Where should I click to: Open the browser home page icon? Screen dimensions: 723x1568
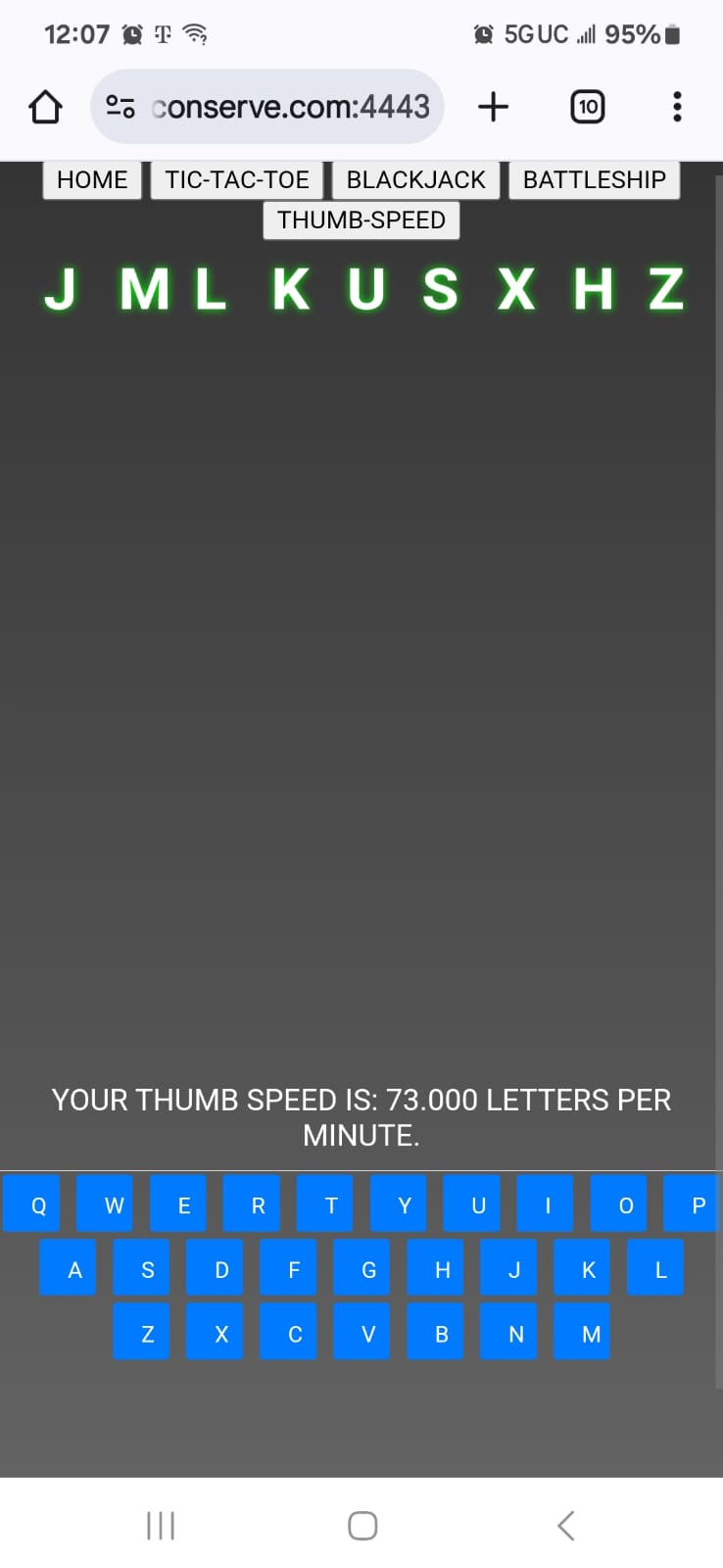[45, 107]
